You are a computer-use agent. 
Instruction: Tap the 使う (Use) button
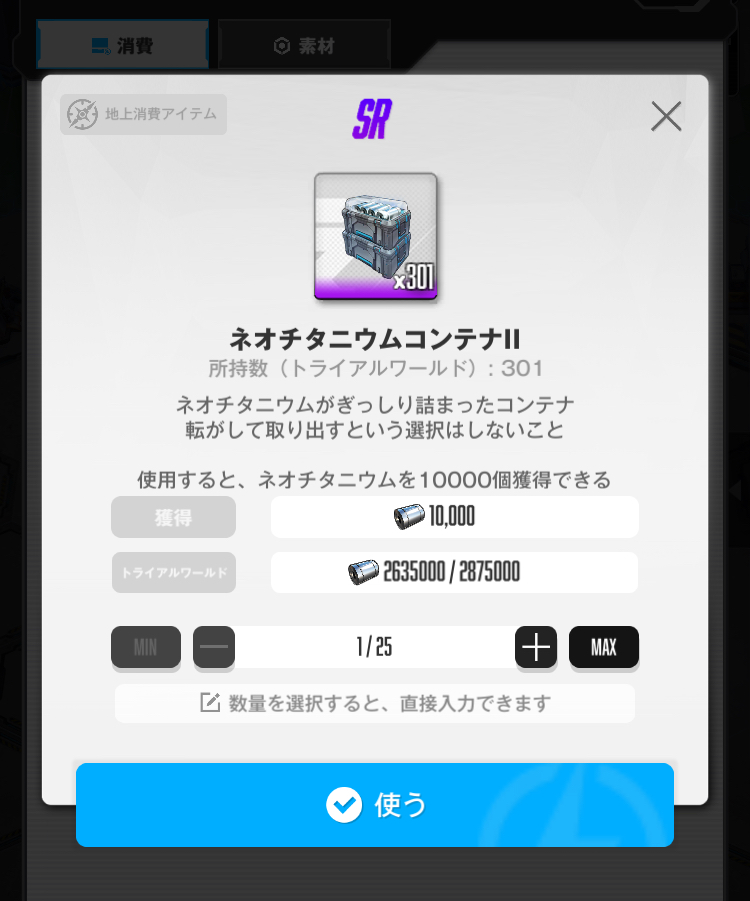(x=375, y=805)
